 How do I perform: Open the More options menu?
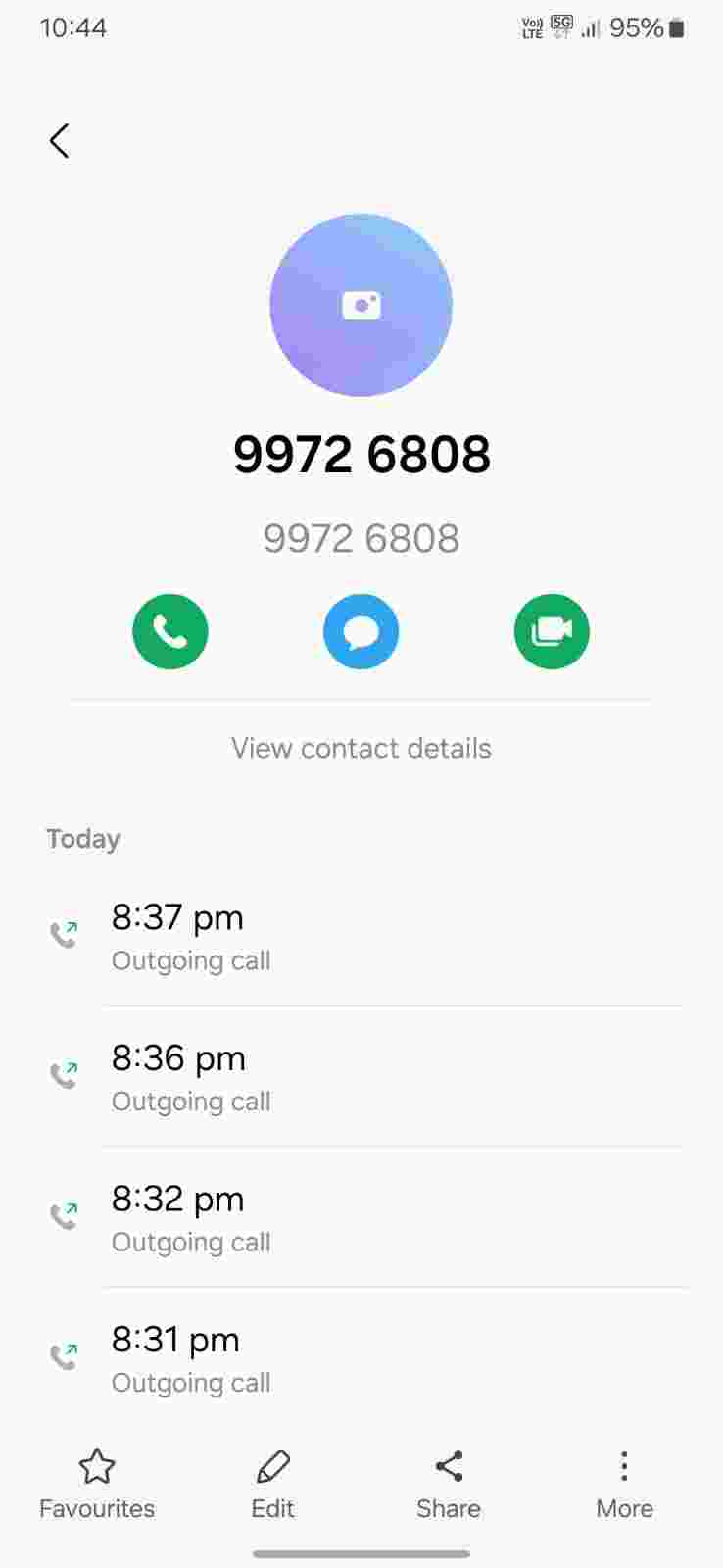(624, 1484)
